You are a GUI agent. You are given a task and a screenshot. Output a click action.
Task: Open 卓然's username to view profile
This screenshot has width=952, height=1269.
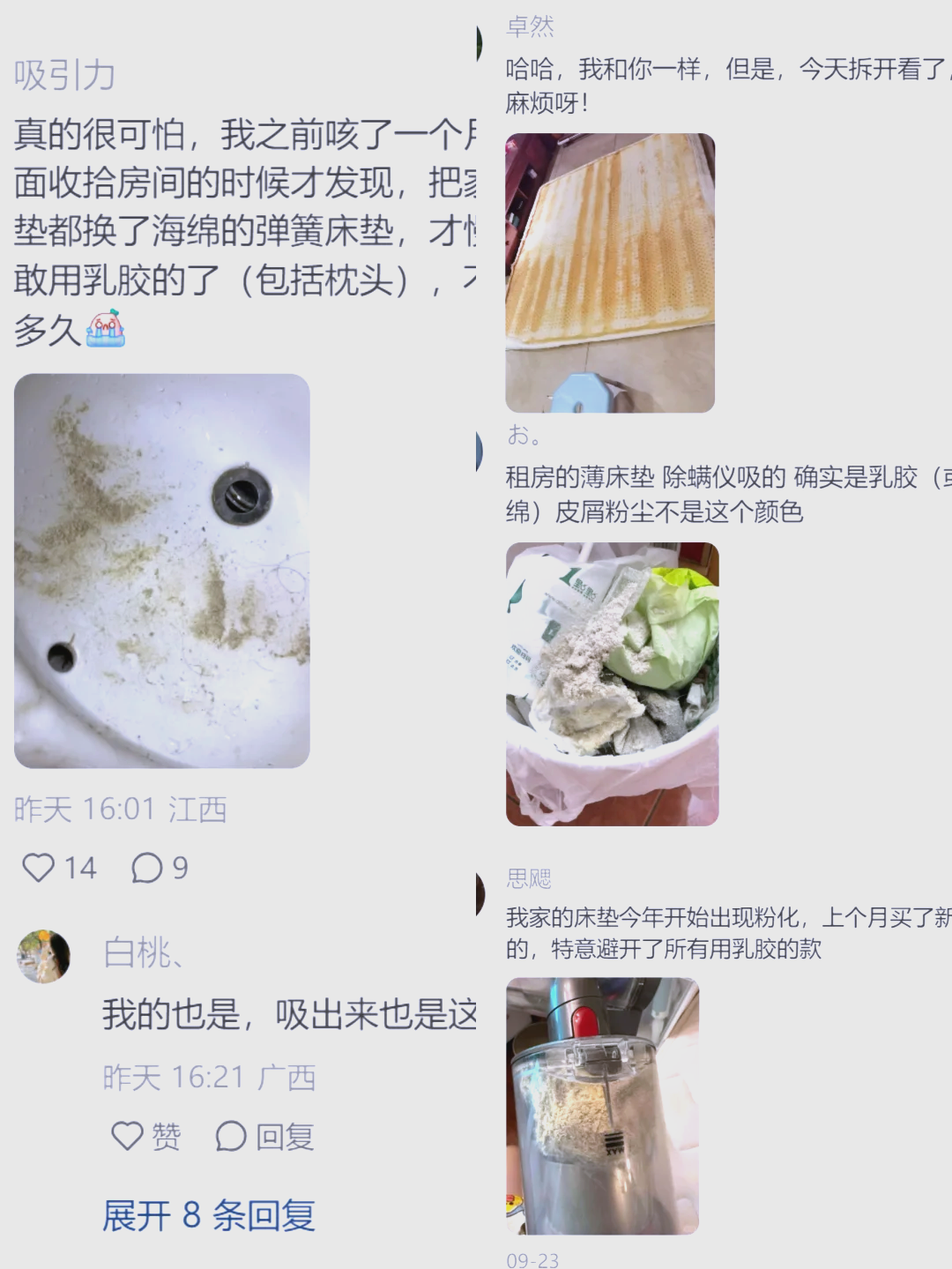point(529,28)
